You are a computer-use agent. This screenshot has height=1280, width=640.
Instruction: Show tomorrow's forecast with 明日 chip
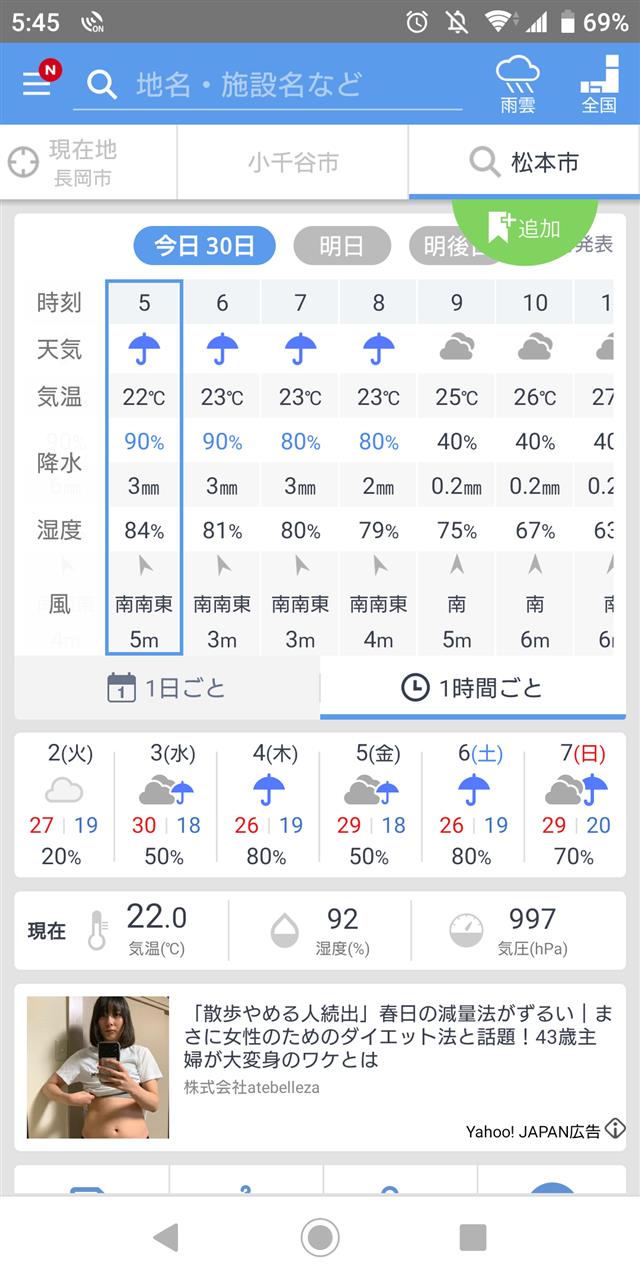tap(341, 245)
